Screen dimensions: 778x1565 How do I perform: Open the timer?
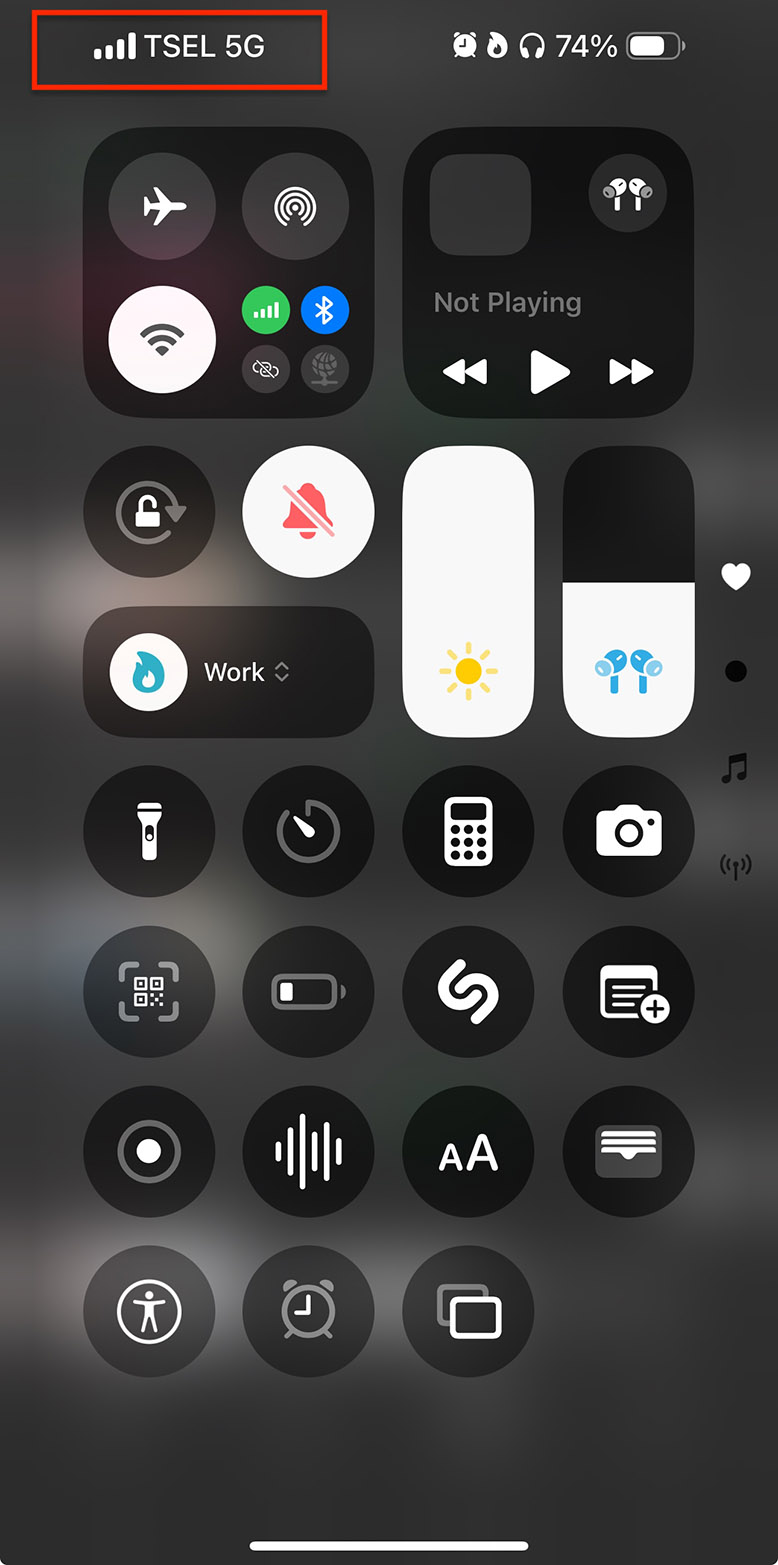point(308,831)
